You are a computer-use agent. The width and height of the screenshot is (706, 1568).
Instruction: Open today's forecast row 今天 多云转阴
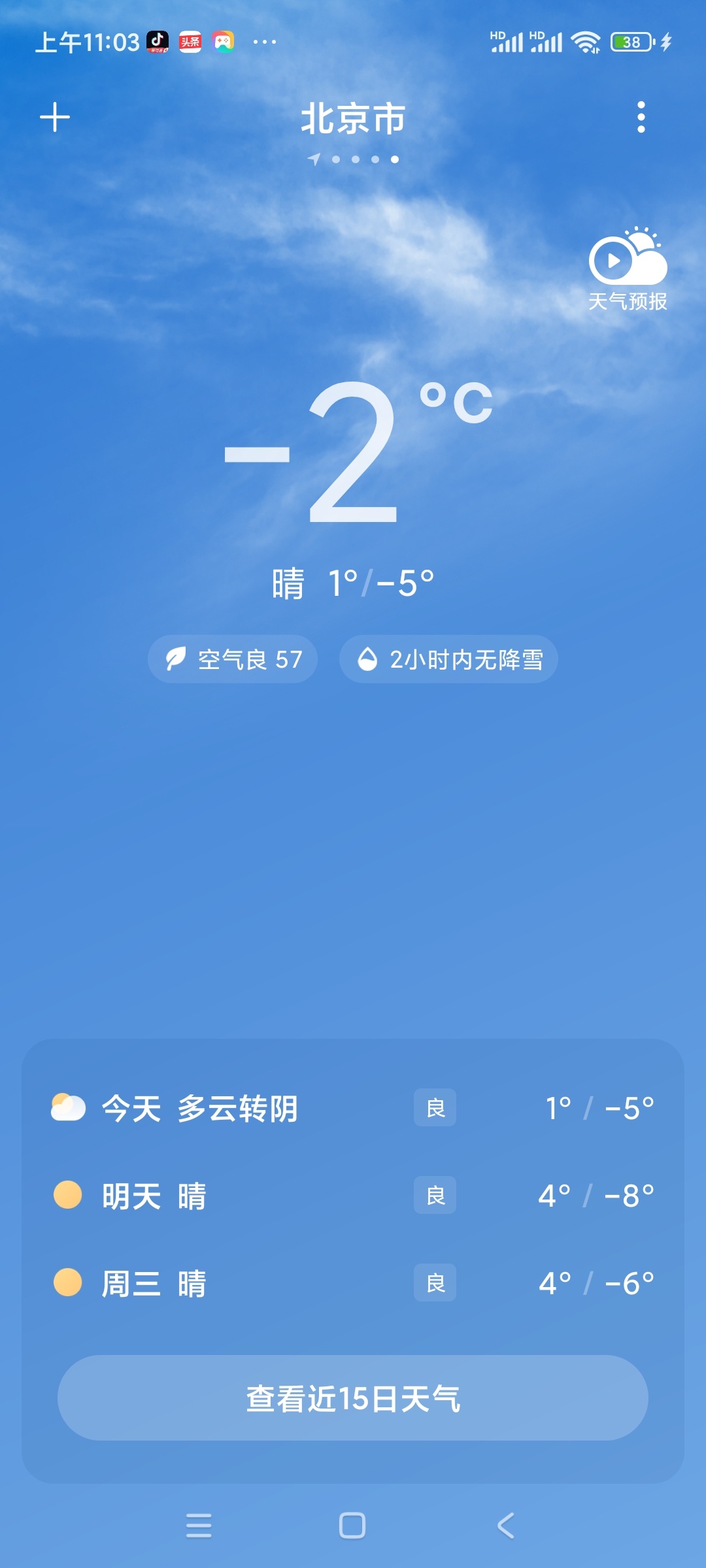pyautogui.click(x=353, y=1108)
